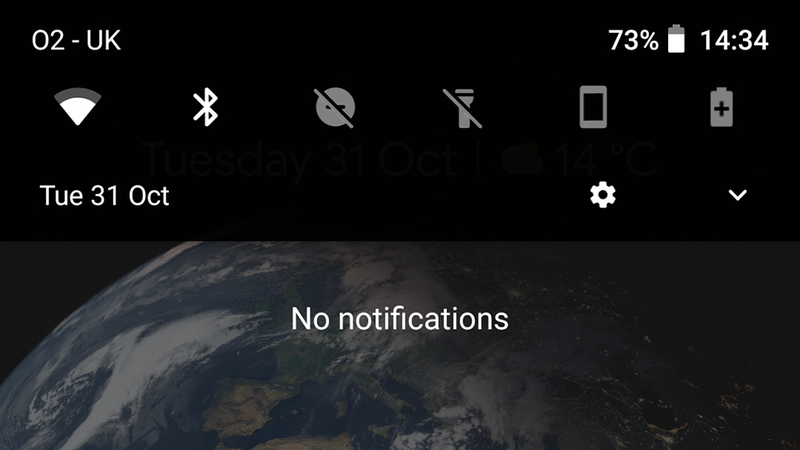Viewport: 800px width, 450px height.
Task: Toggle Bluetooth in quick settings
Action: 206,107
